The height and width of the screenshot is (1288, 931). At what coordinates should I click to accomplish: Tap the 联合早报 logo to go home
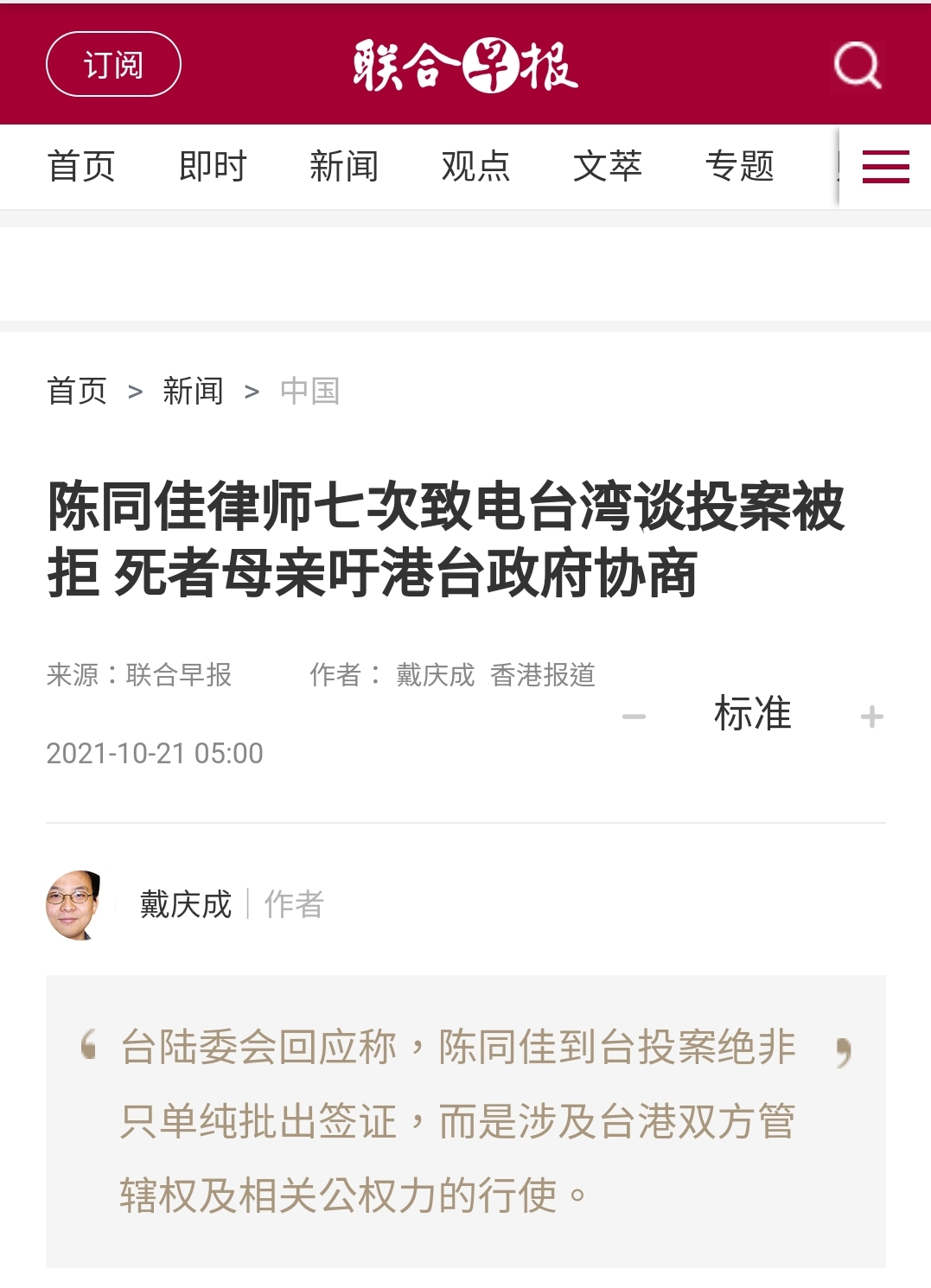click(x=465, y=65)
